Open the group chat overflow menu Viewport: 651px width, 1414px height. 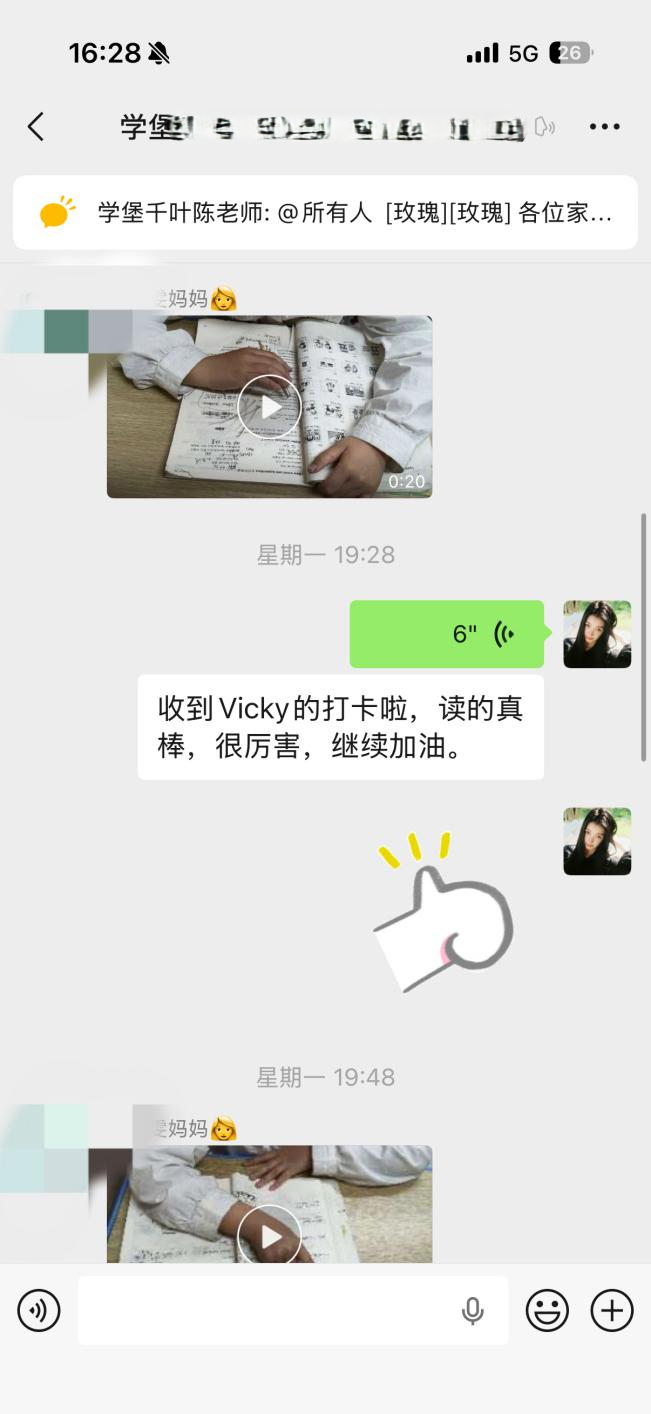click(x=604, y=127)
